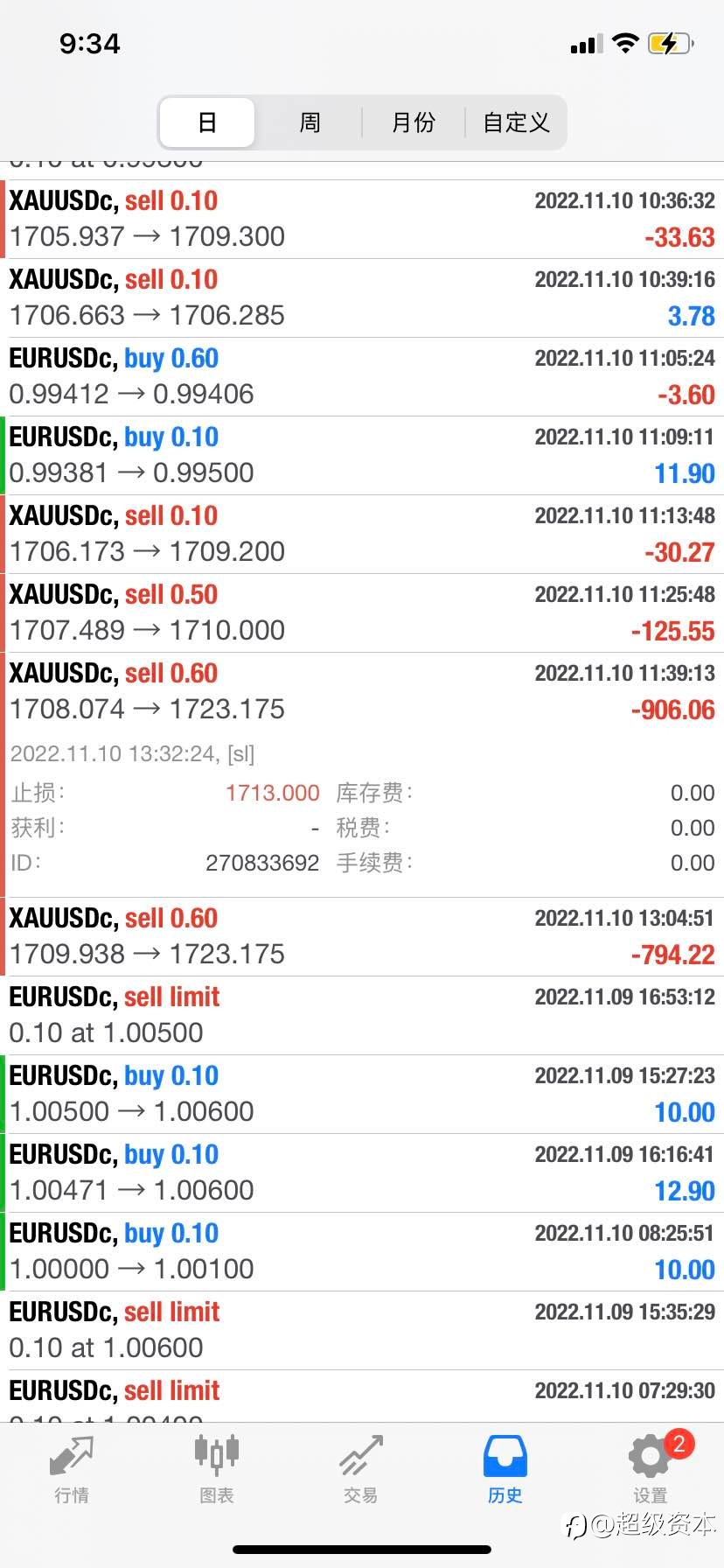Screen dimensions: 724x1568
Task: Collapse the XAUUSDc sell 0.60 trade -906.06
Action: [362, 692]
